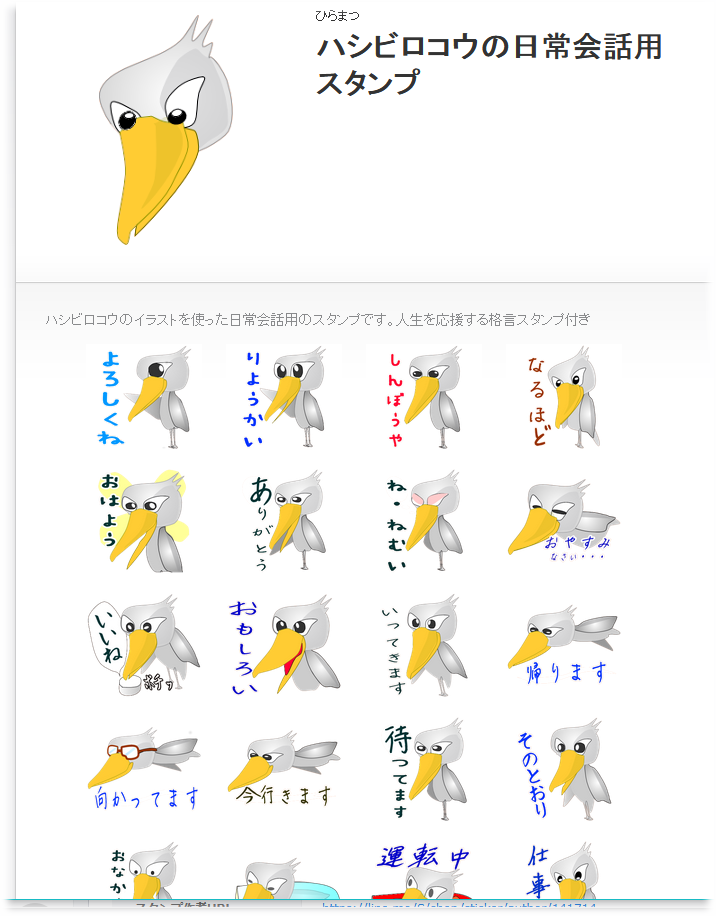Viewport: 716px width, 916px height.
Task: Tap the おもしろい sticker
Action: [x=284, y=646]
